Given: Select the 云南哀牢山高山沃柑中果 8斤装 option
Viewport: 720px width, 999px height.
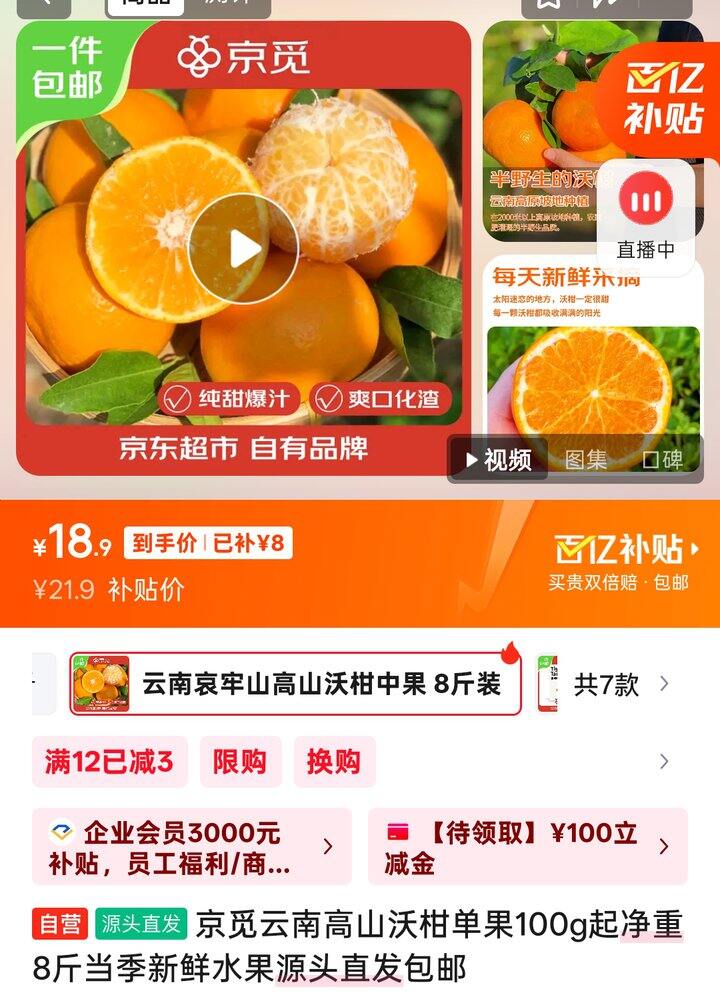Looking at the screenshot, I should coord(296,685).
